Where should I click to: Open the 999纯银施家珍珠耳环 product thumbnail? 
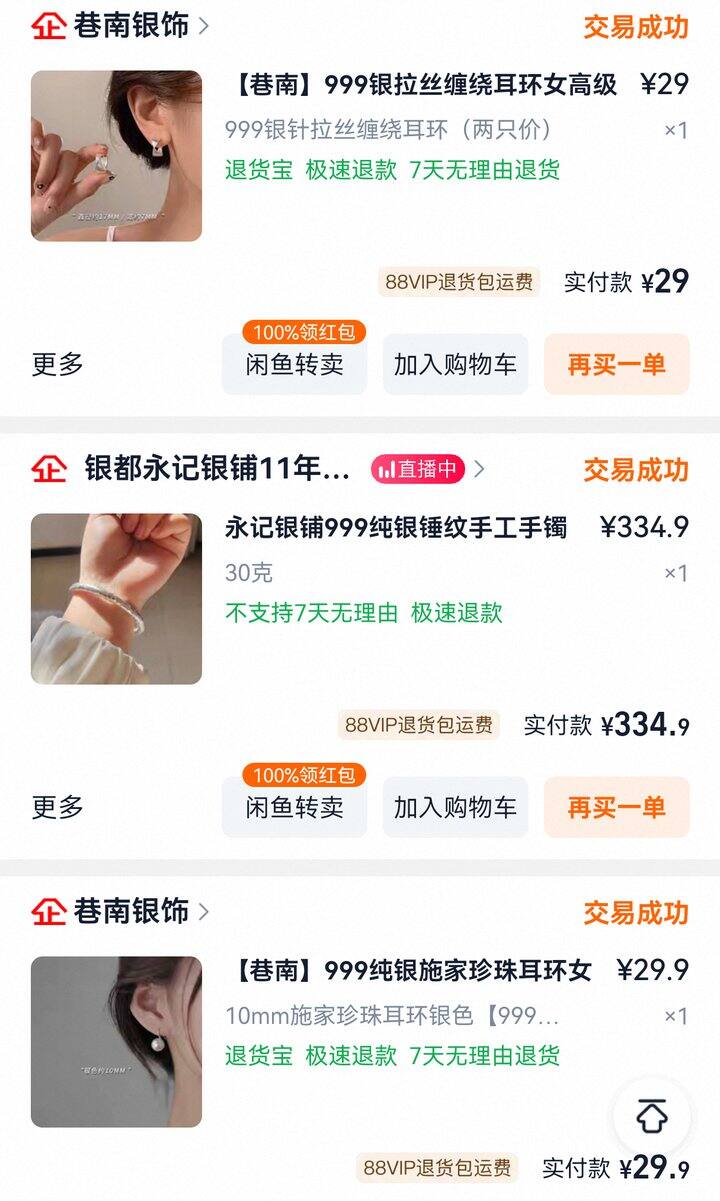point(116,1042)
